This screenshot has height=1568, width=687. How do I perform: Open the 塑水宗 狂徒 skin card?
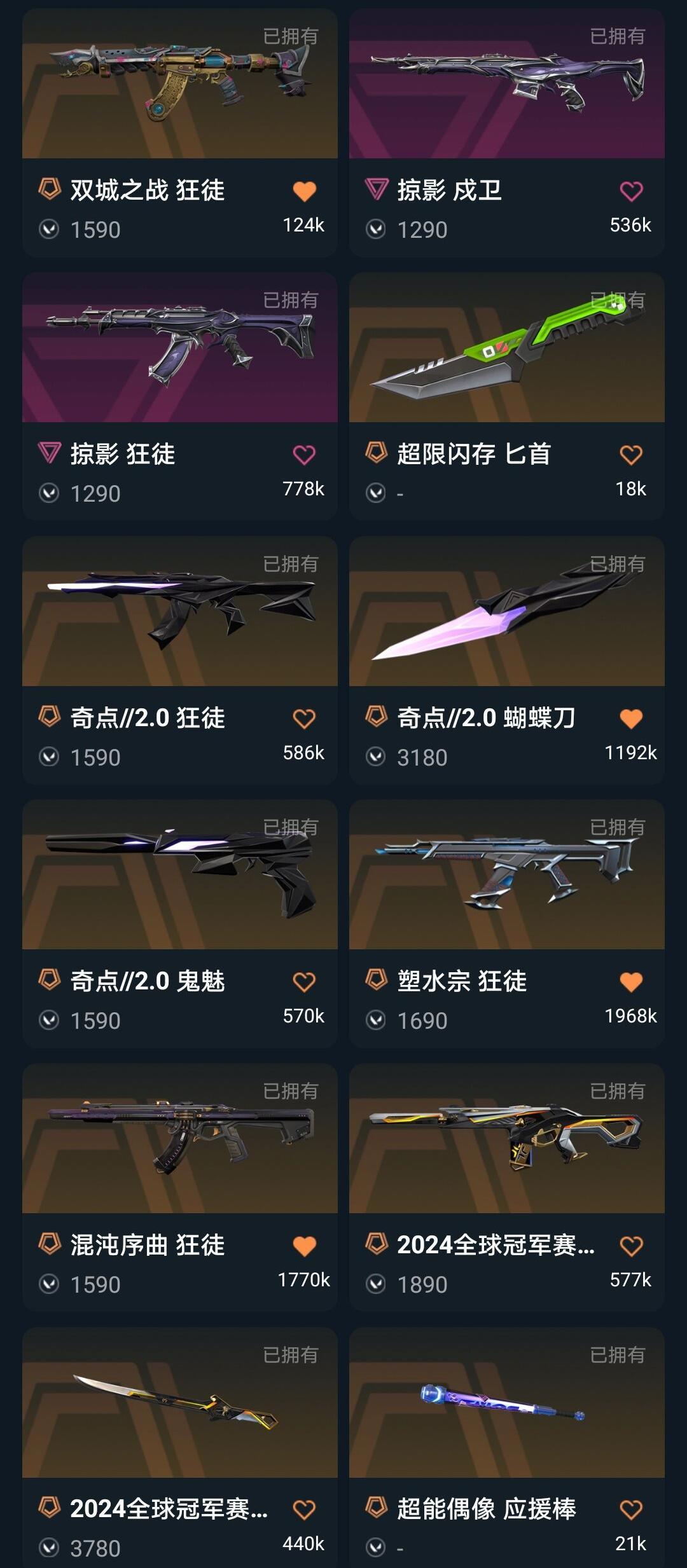coord(506,881)
